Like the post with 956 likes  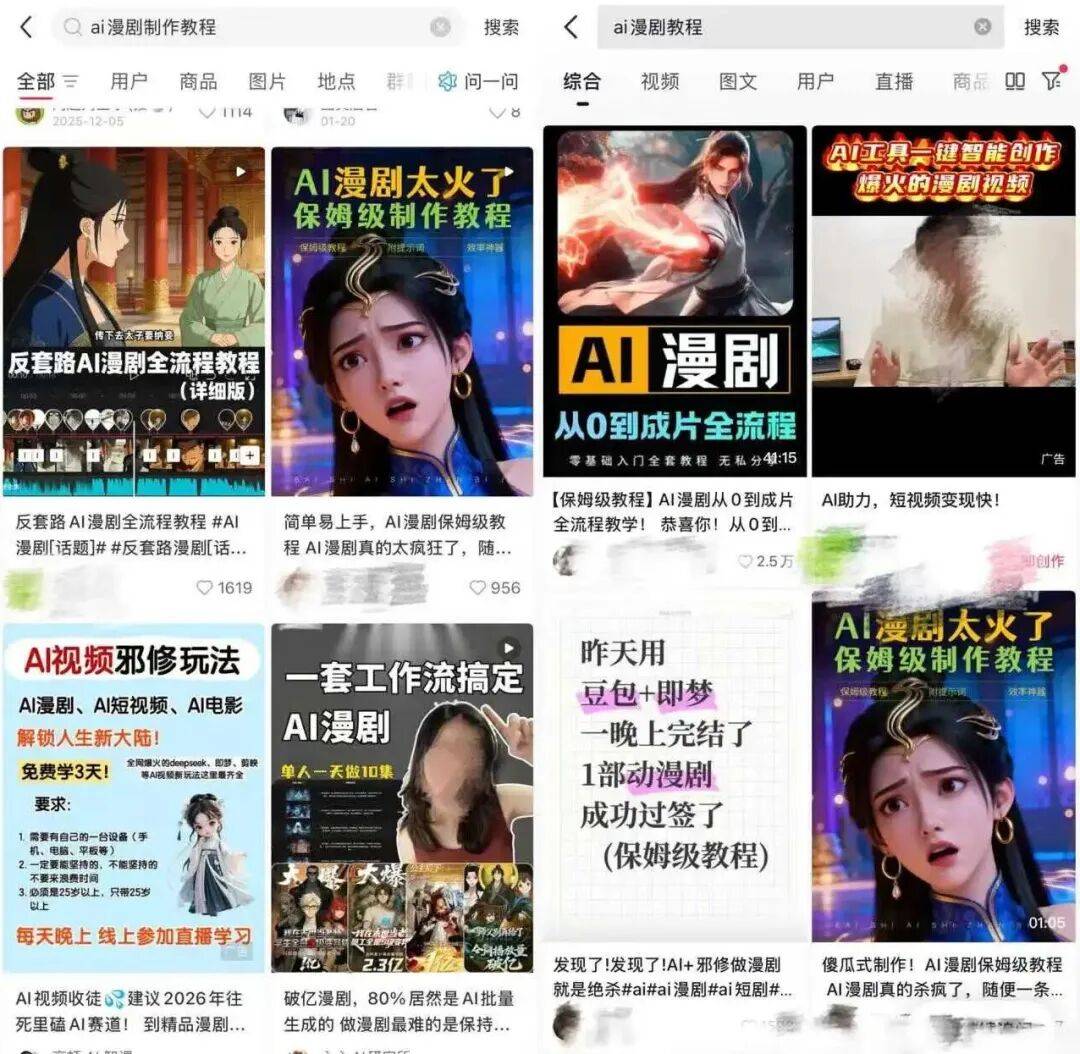(x=478, y=588)
